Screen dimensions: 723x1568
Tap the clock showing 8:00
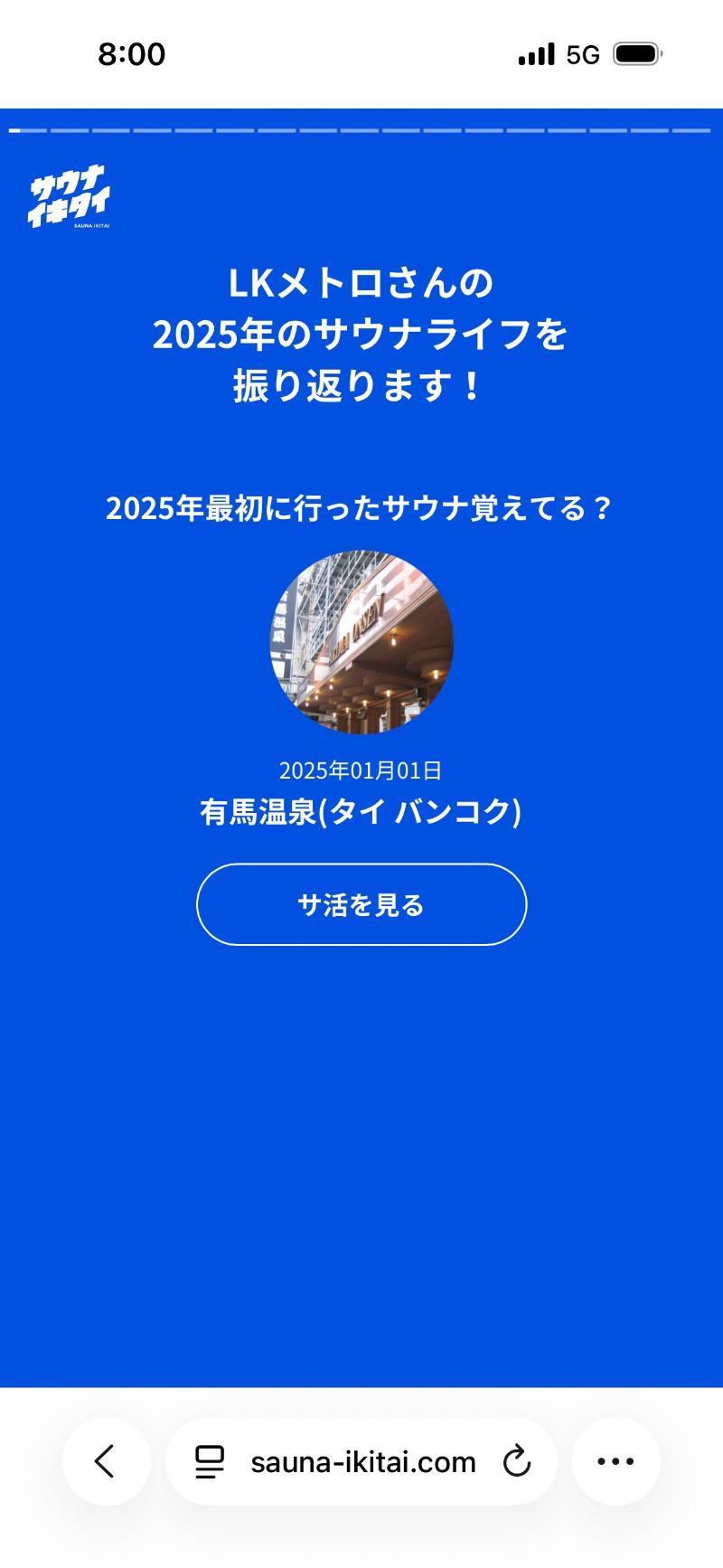[x=132, y=54]
